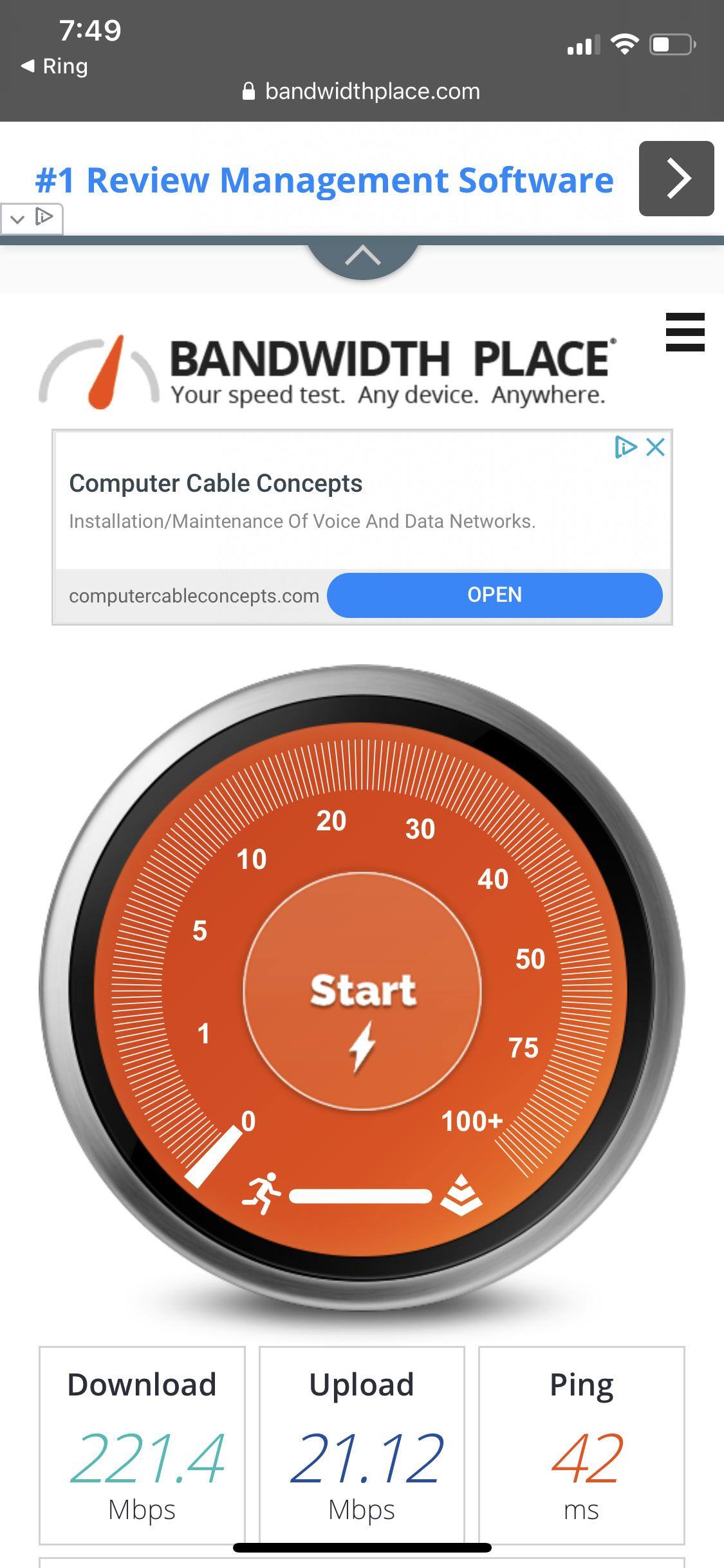Tap the bandwidthplace.com address bar
This screenshot has width=724, height=1568.
(362, 91)
